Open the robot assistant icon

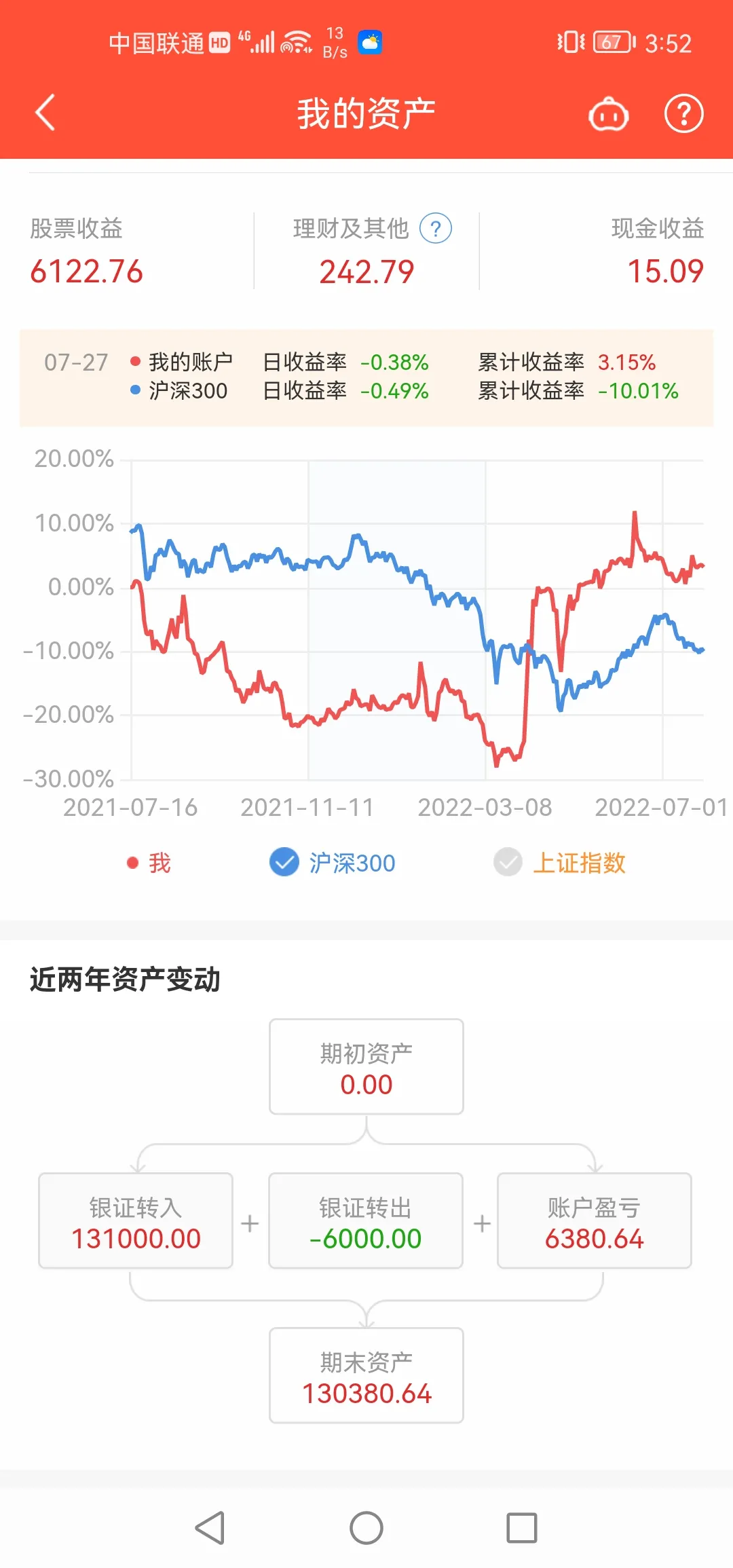pos(608,114)
